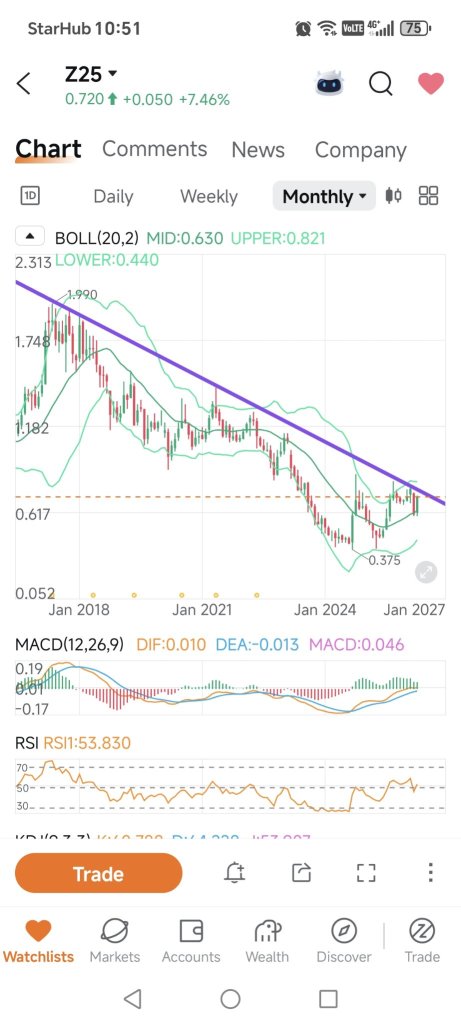The width and height of the screenshot is (461, 1024).
Task: Set a price alert with bell icon
Action: pyautogui.click(x=234, y=872)
